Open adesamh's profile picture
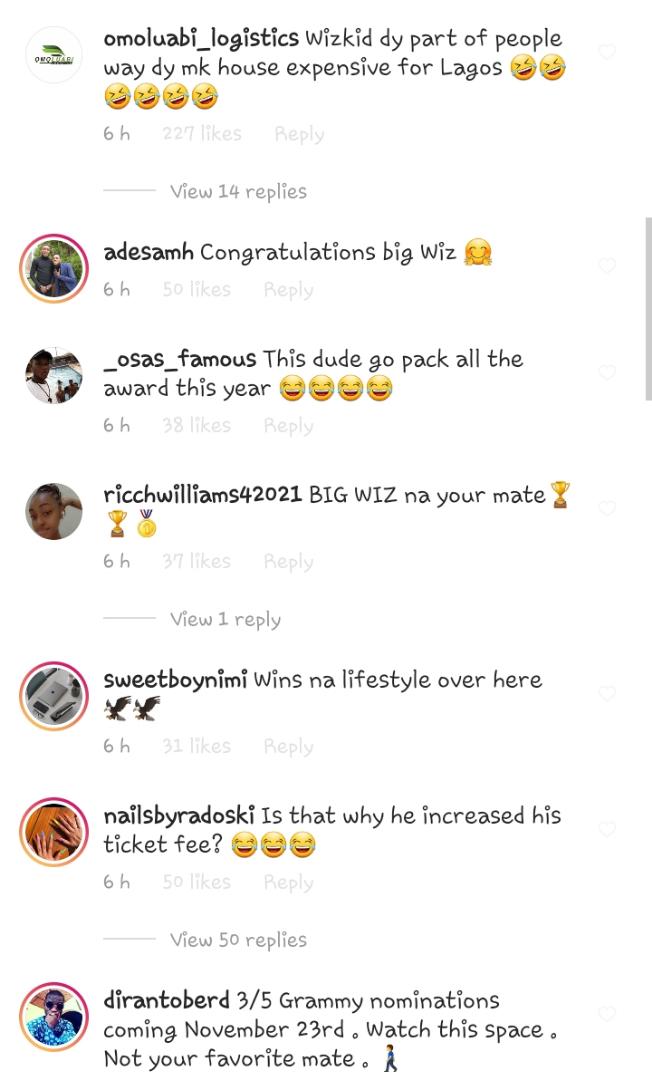Screen dimensions: 652x1080 pyautogui.click(x=53, y=269)
